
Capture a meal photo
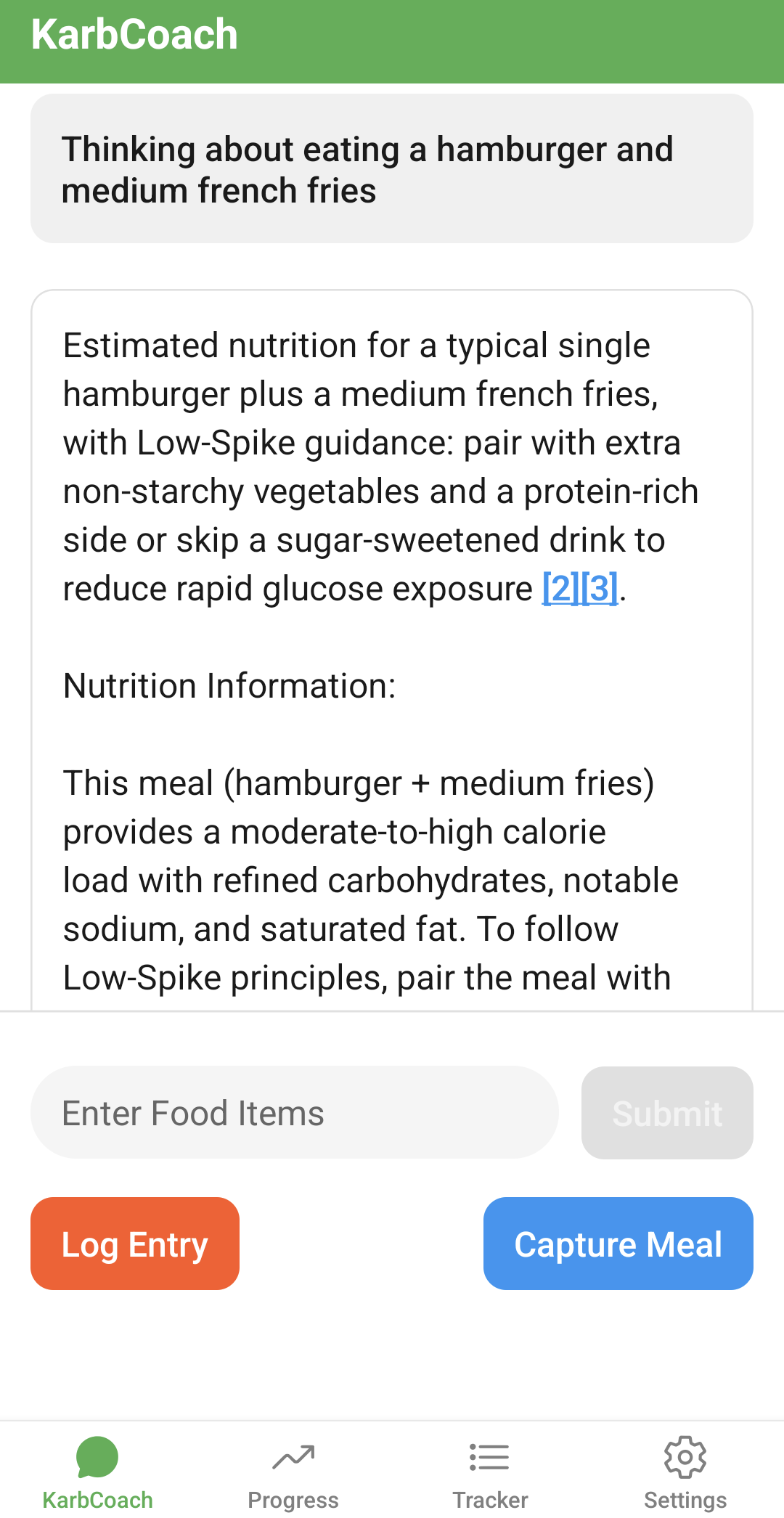618,1244
